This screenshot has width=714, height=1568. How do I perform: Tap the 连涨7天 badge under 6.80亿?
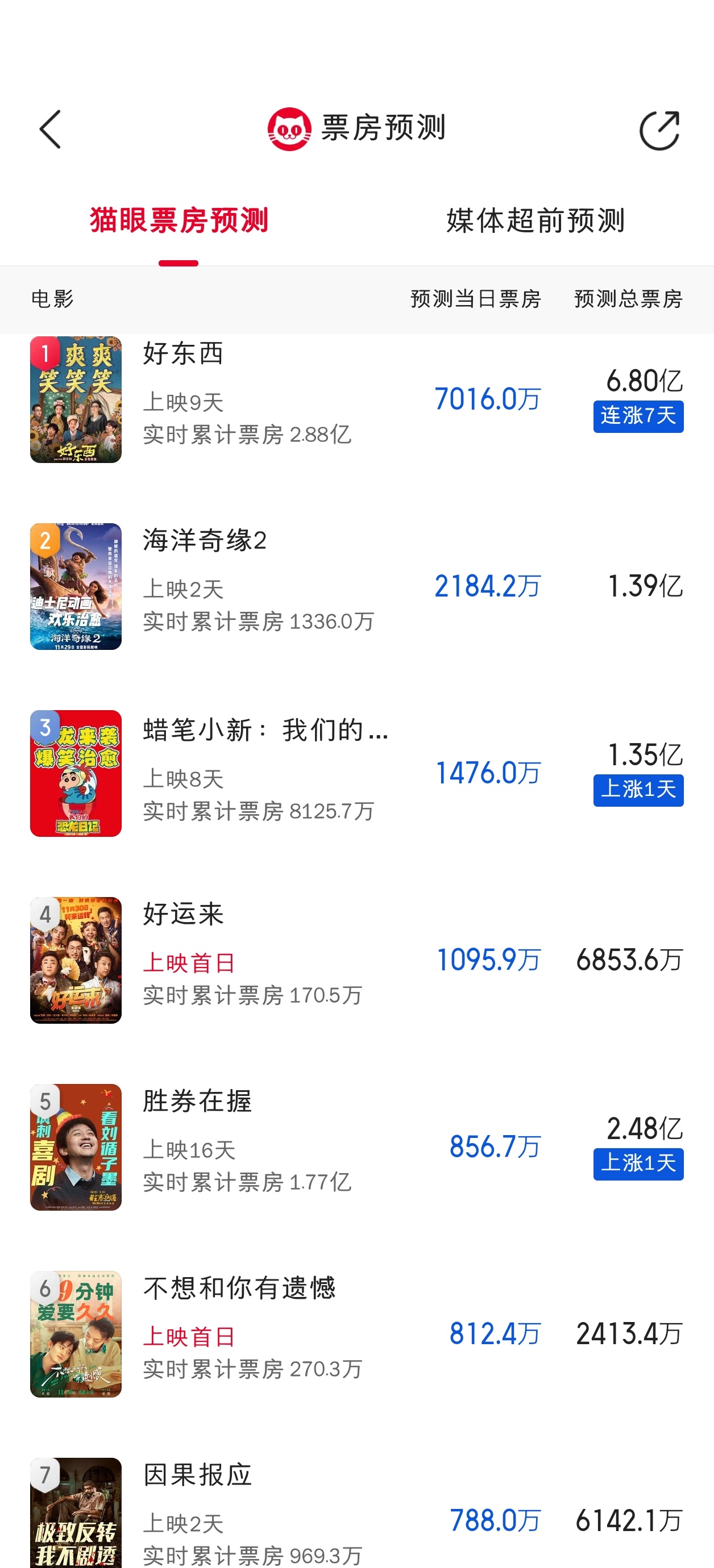[638, 417]
